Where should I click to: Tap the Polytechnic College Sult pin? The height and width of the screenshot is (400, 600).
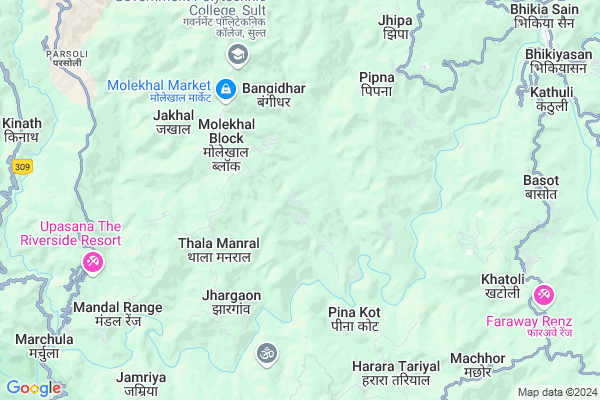[238, 54]
